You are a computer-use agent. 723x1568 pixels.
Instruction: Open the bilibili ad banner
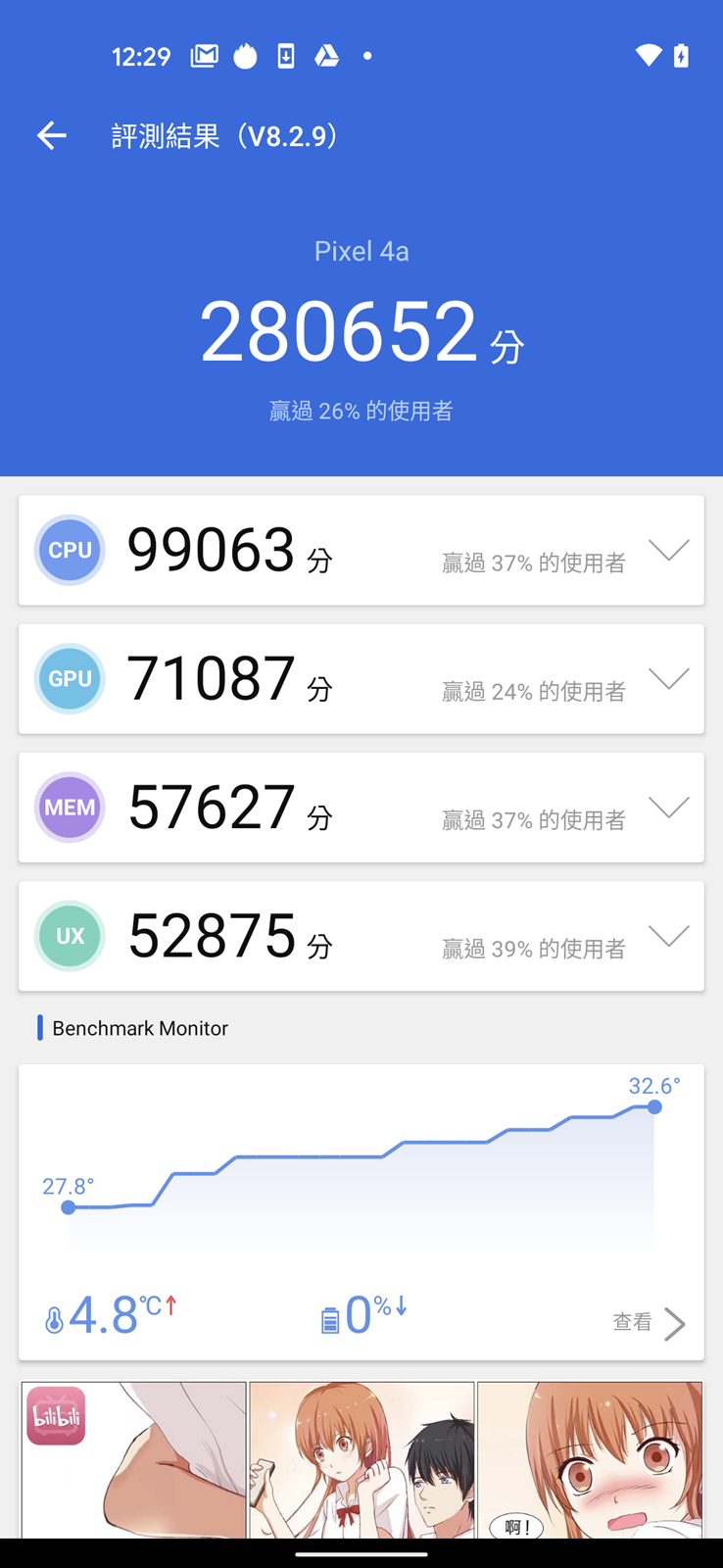[361, 1458]
